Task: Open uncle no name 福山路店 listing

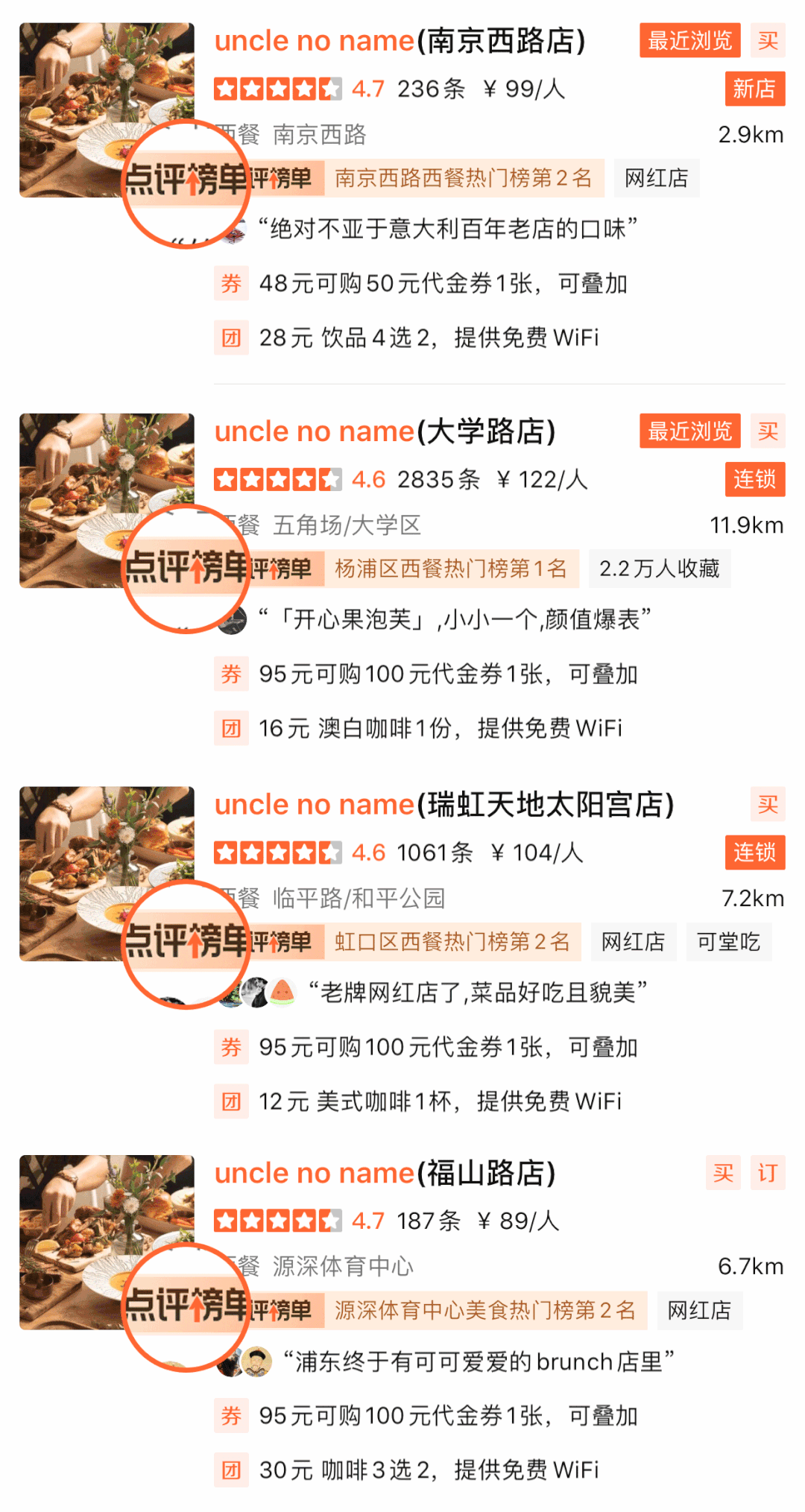Action: 385,1173
